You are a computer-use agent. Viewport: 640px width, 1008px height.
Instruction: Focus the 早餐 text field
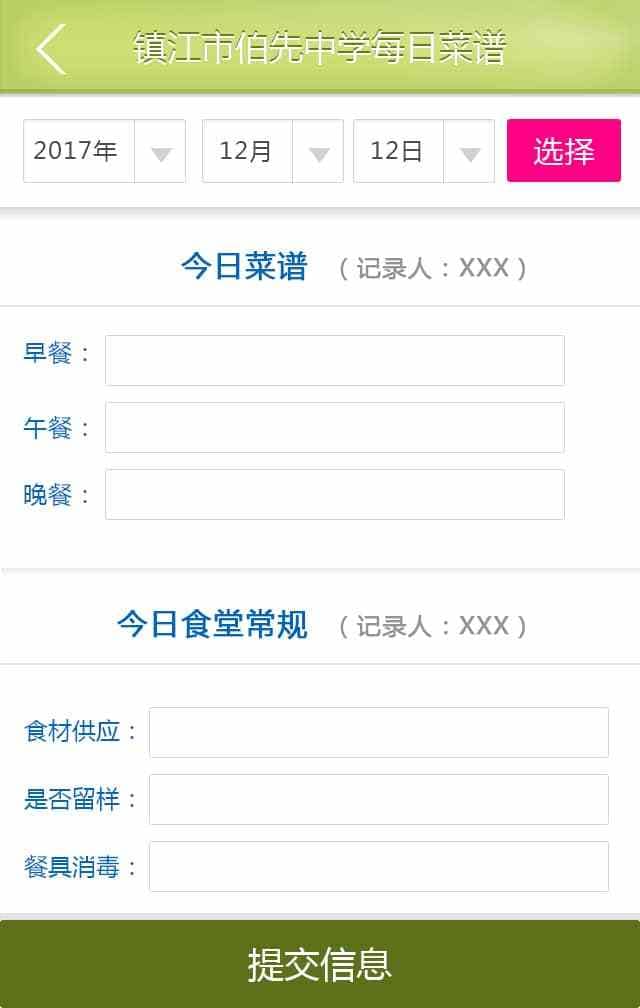334,360
